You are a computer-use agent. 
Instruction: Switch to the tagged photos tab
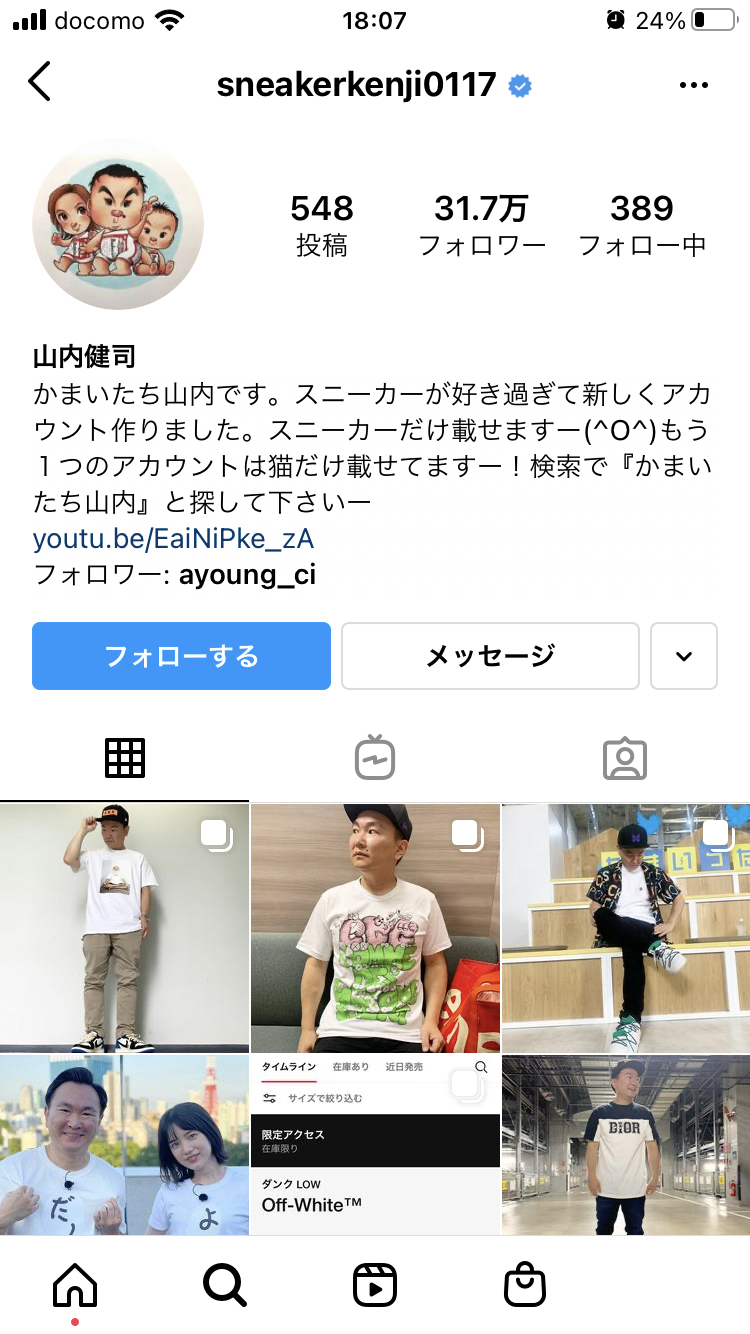[x=625, y=759]
